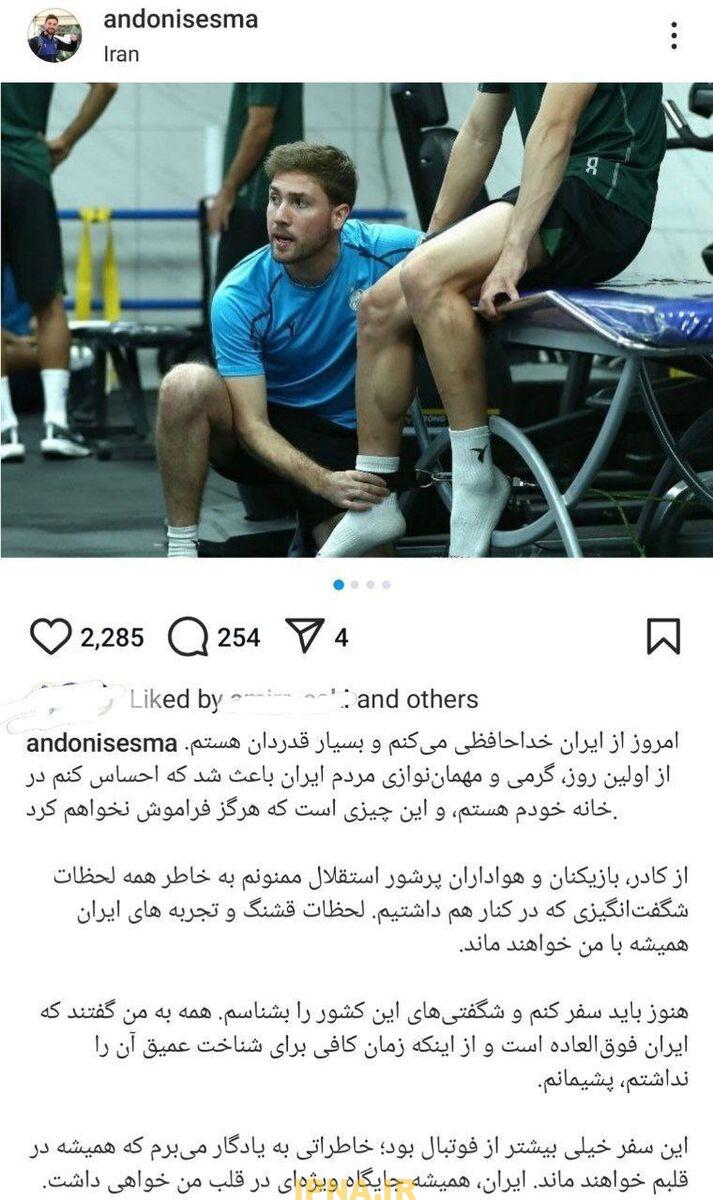View who liked the post via 'and others'
This screenshot has width=713, height=1200.
click(418, 699)
